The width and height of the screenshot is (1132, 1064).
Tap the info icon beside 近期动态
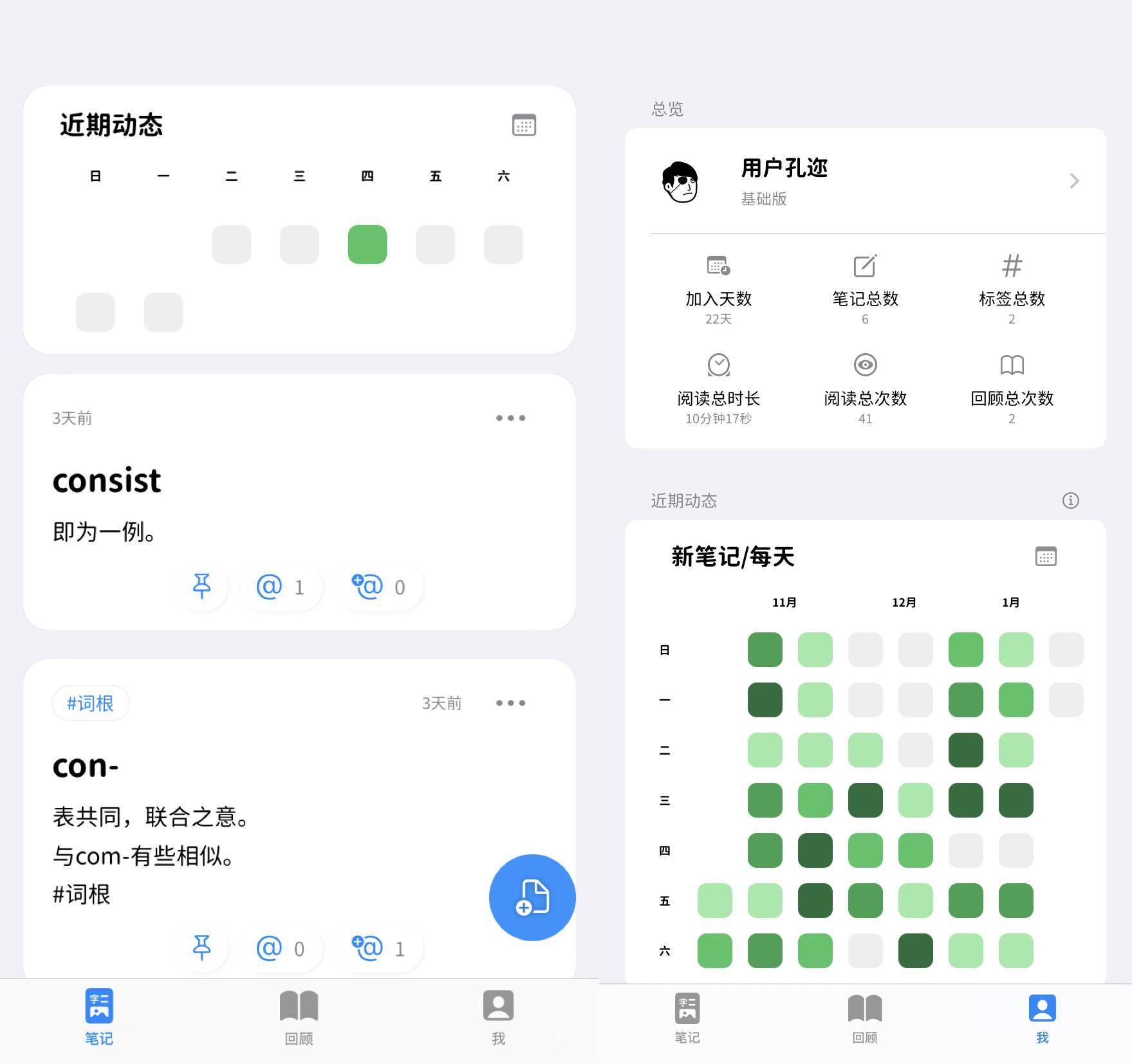(x=1070, y=500)
